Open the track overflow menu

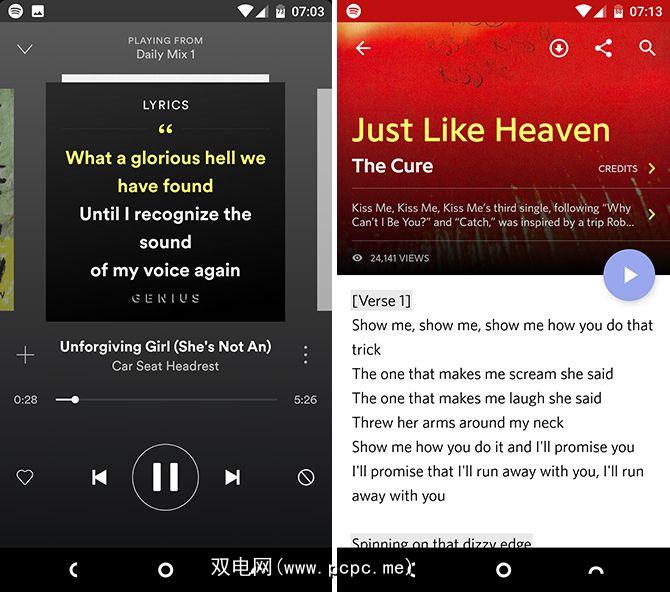tap(306, 355)
